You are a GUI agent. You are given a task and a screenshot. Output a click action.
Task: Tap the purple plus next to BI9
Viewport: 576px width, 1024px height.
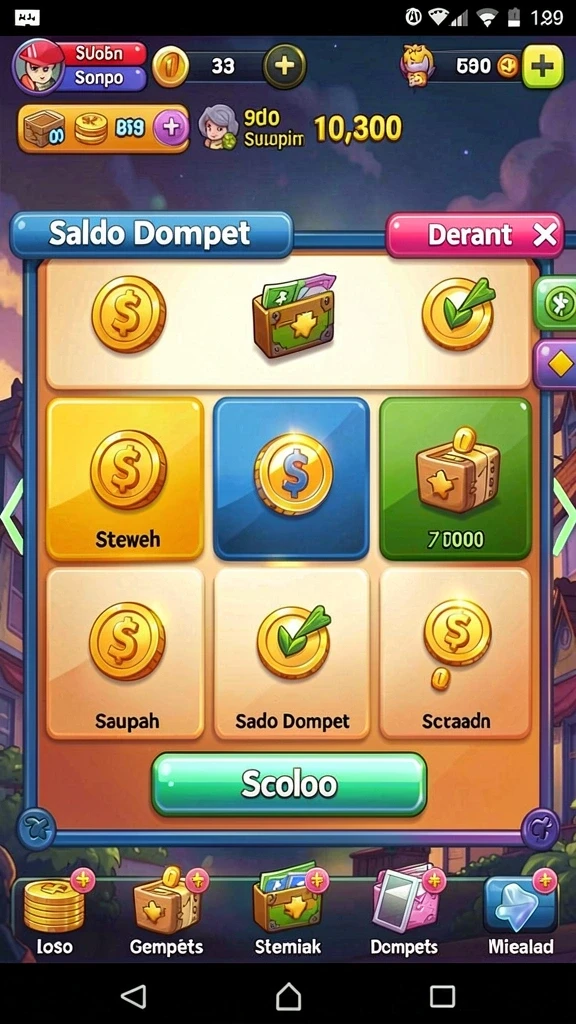click(171, 127)
